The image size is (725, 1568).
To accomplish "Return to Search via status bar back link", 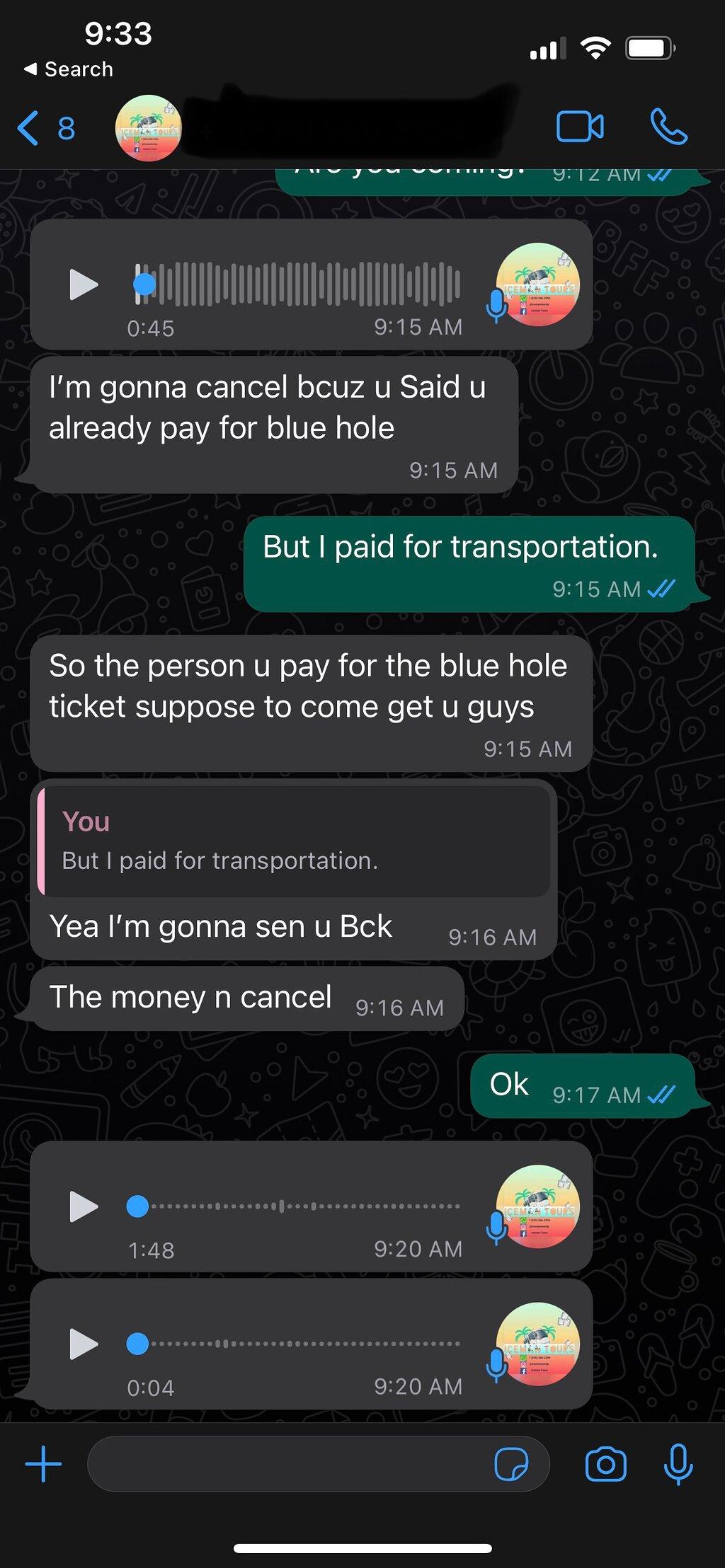I will point(69,69).
